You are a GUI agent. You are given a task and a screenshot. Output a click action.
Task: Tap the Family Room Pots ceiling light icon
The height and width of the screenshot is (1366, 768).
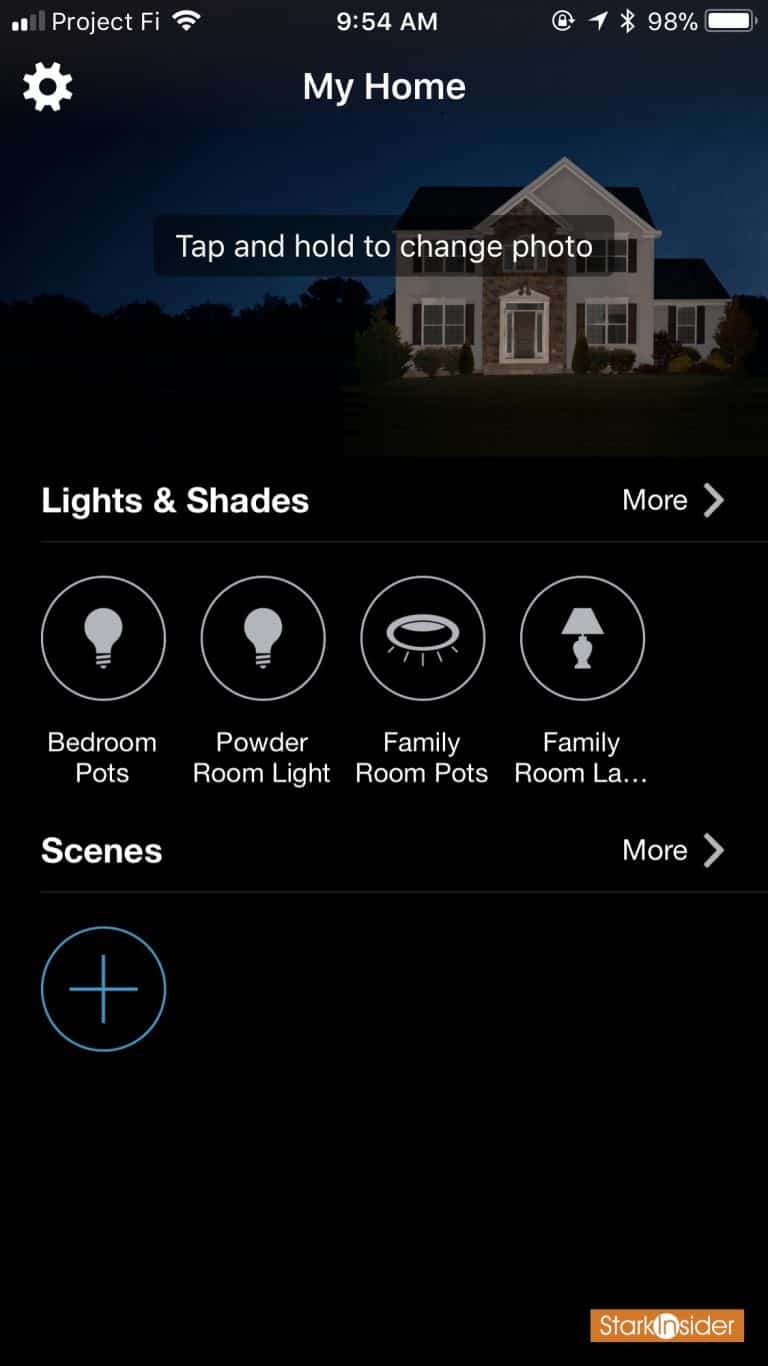tap(422, 638)
